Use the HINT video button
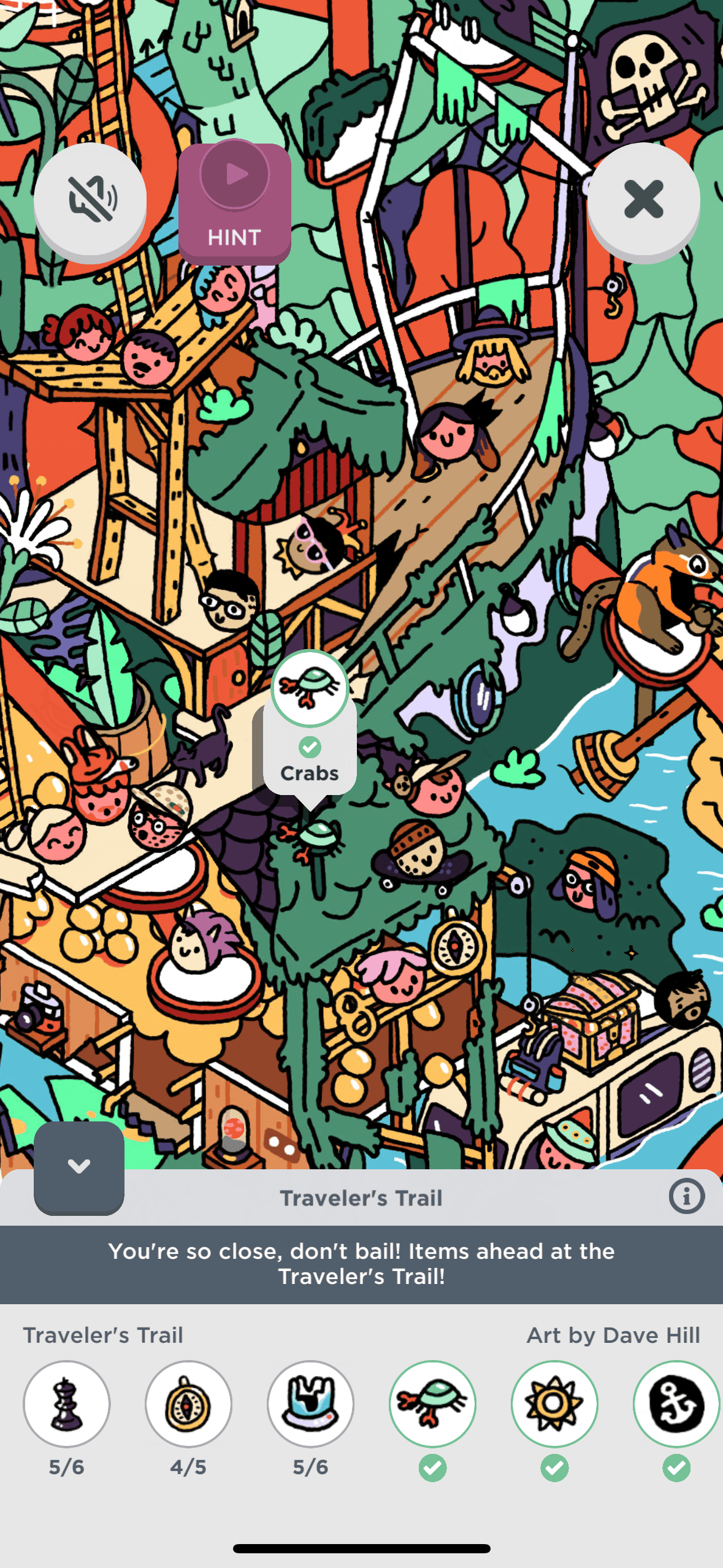 pos(234,203)
